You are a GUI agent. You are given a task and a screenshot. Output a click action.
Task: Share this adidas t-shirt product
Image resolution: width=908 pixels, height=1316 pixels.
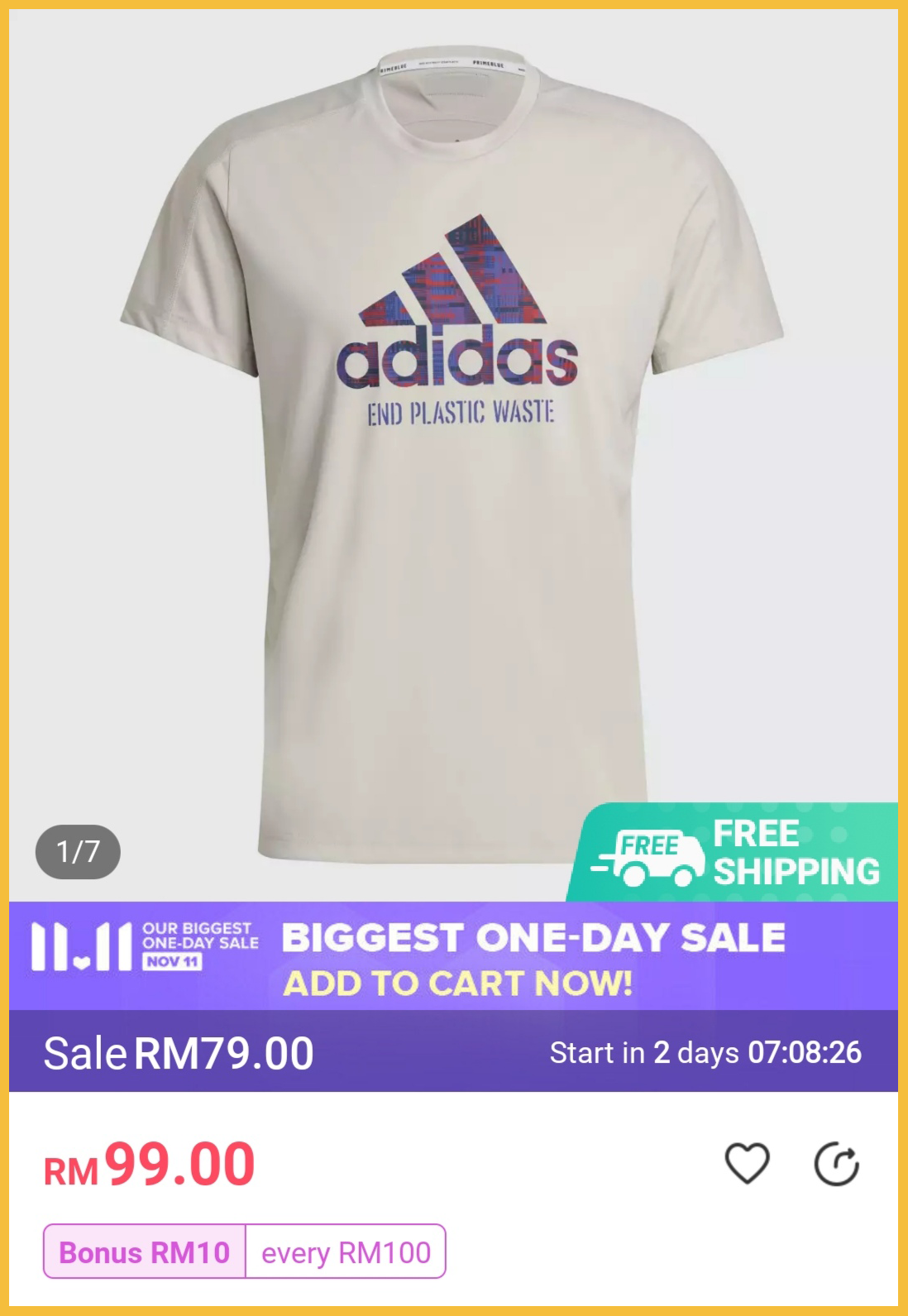coord(836,1164)
